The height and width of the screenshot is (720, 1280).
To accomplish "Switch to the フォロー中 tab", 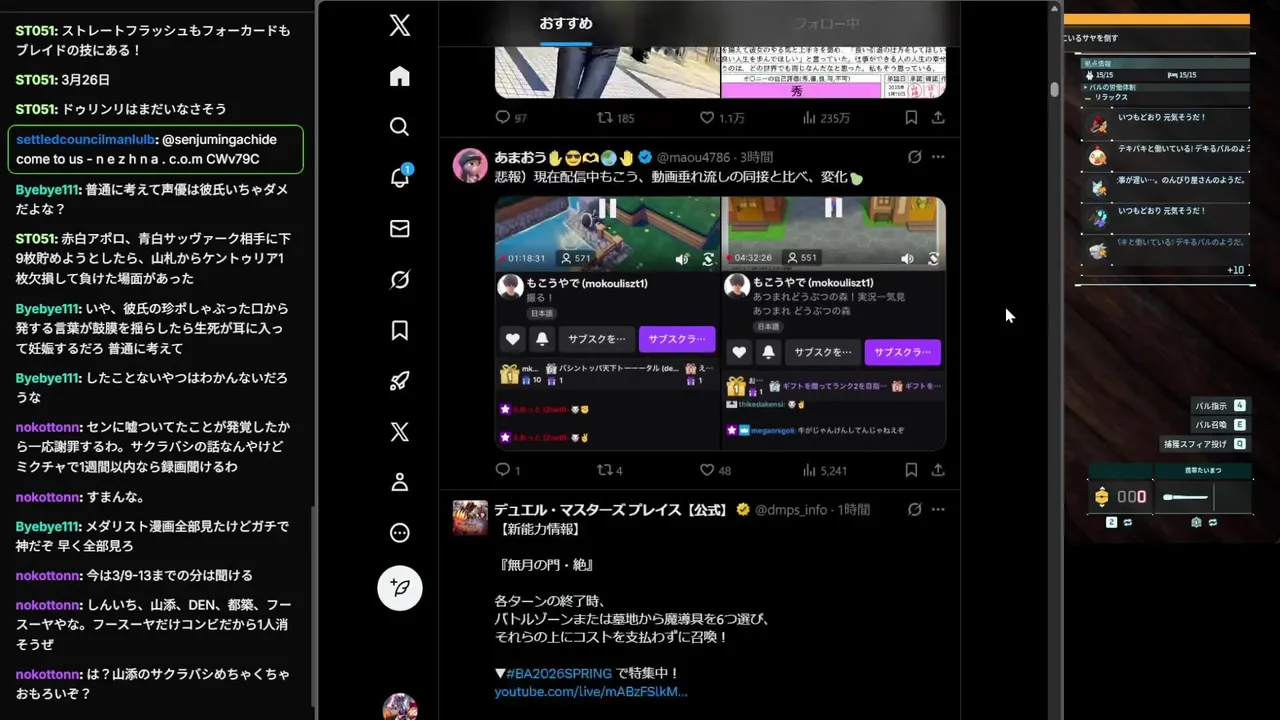I will pyautogui.click(x=826, y=23).
